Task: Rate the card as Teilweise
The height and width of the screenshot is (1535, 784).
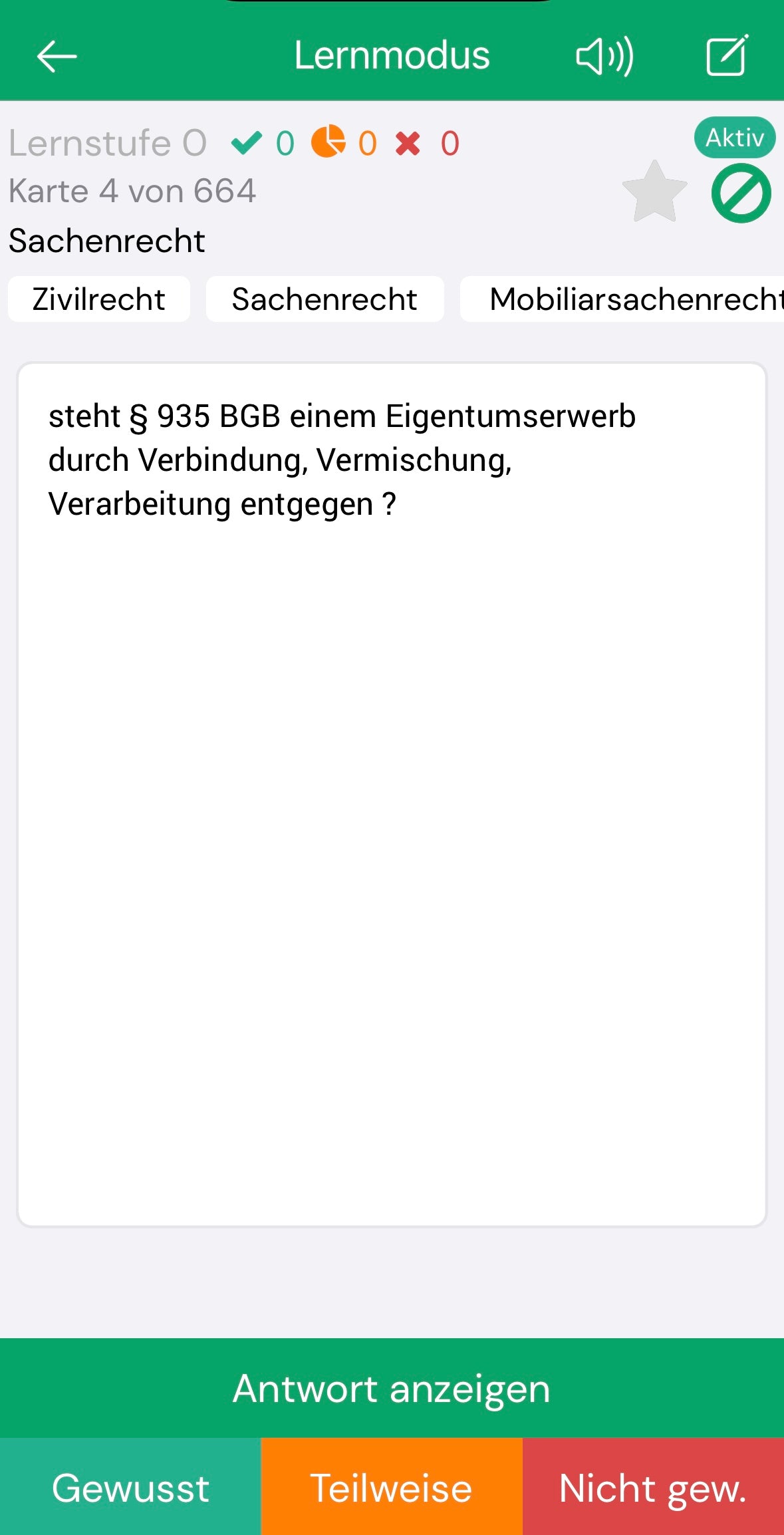Action: pyautogui.click(x=392, y=1487)
